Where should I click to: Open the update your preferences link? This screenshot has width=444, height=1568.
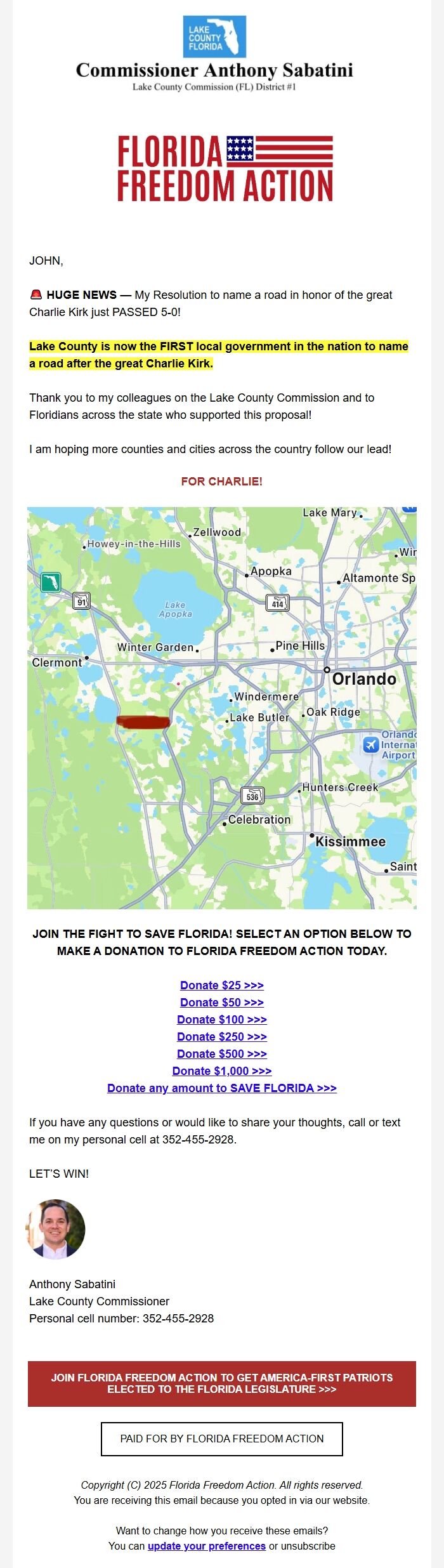pos(206,1546)
